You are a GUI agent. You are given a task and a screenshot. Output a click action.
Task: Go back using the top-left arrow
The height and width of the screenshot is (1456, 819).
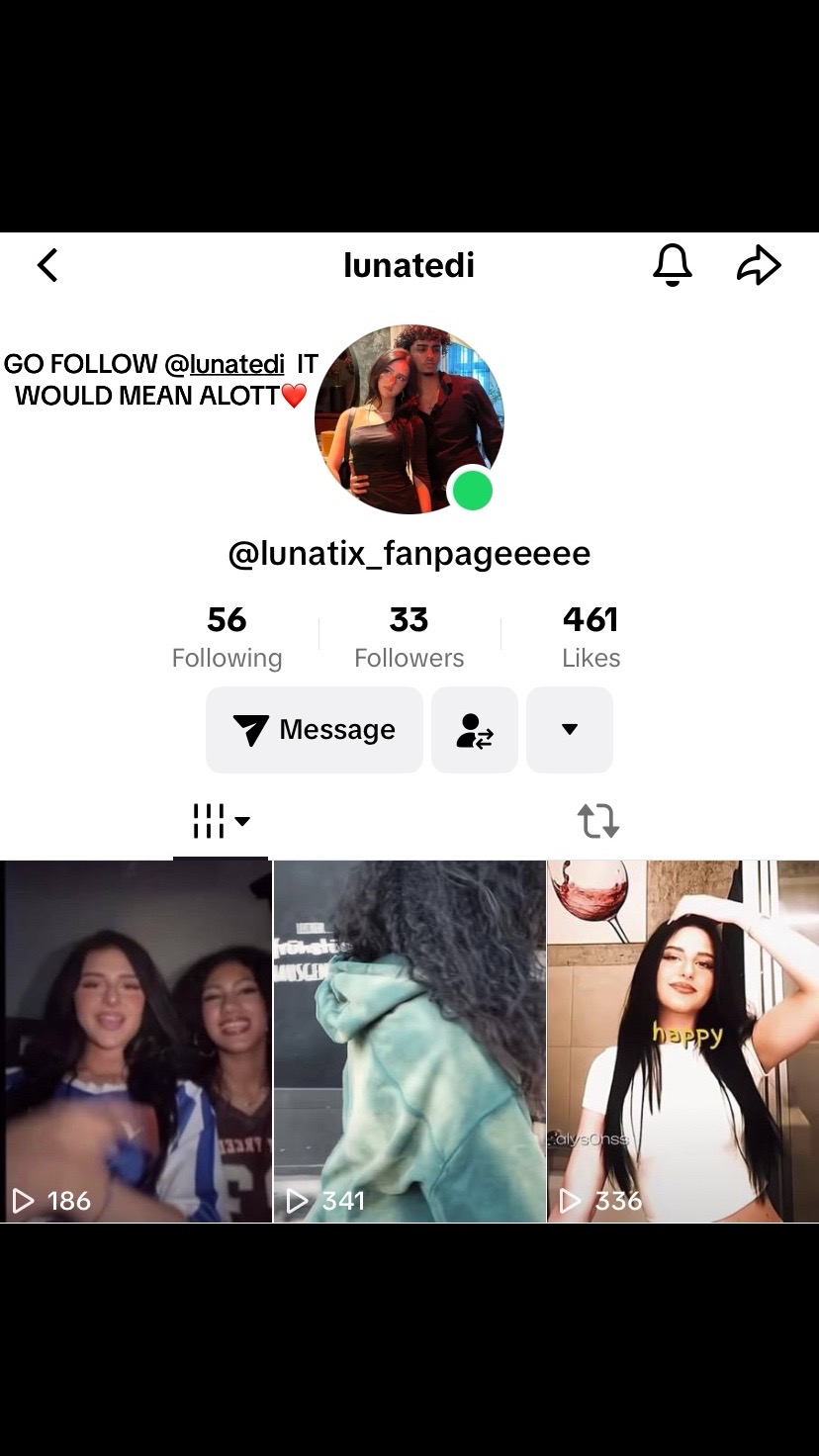pyautogui.click(x=47, y=265)
